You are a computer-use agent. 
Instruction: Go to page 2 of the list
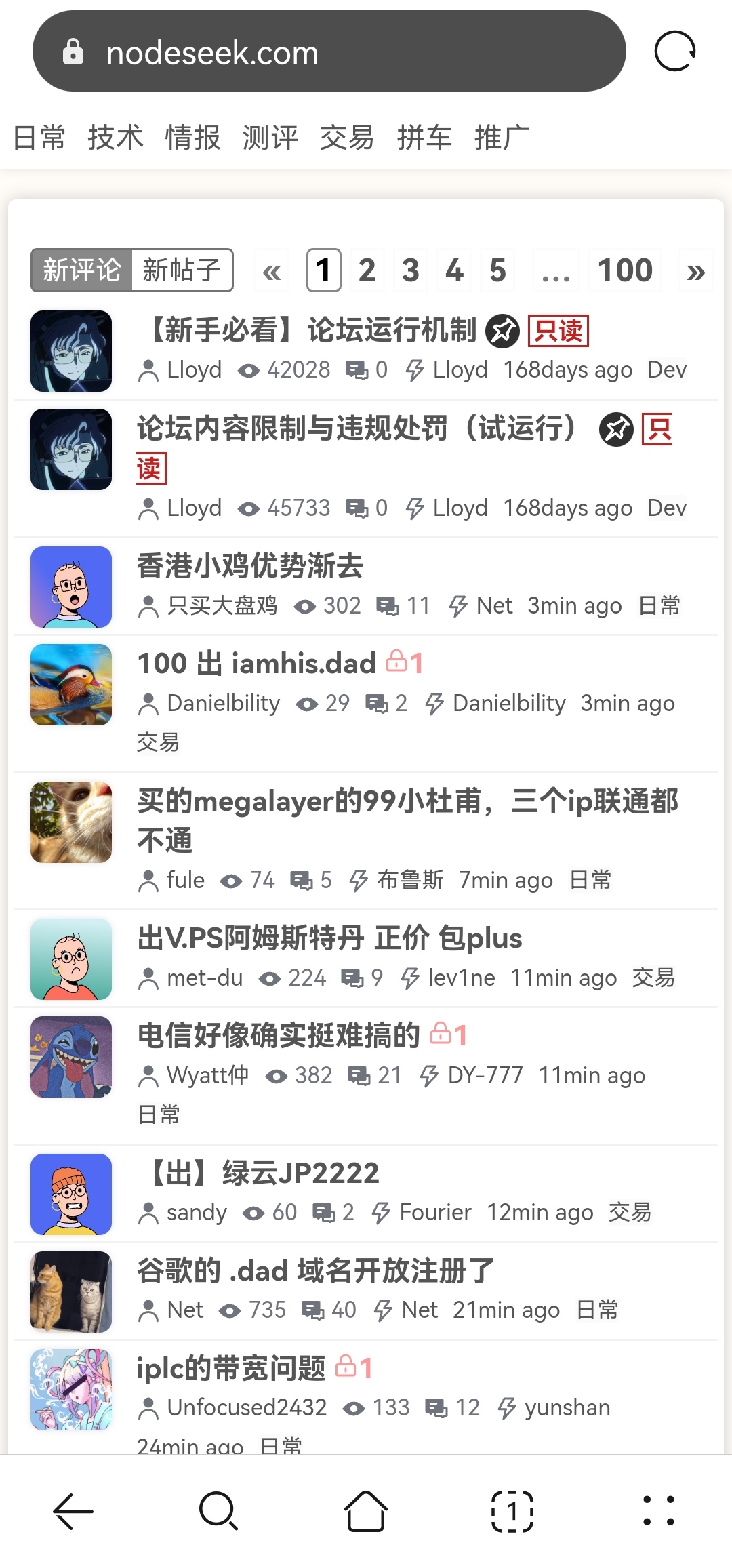click(x=367, y=270)
